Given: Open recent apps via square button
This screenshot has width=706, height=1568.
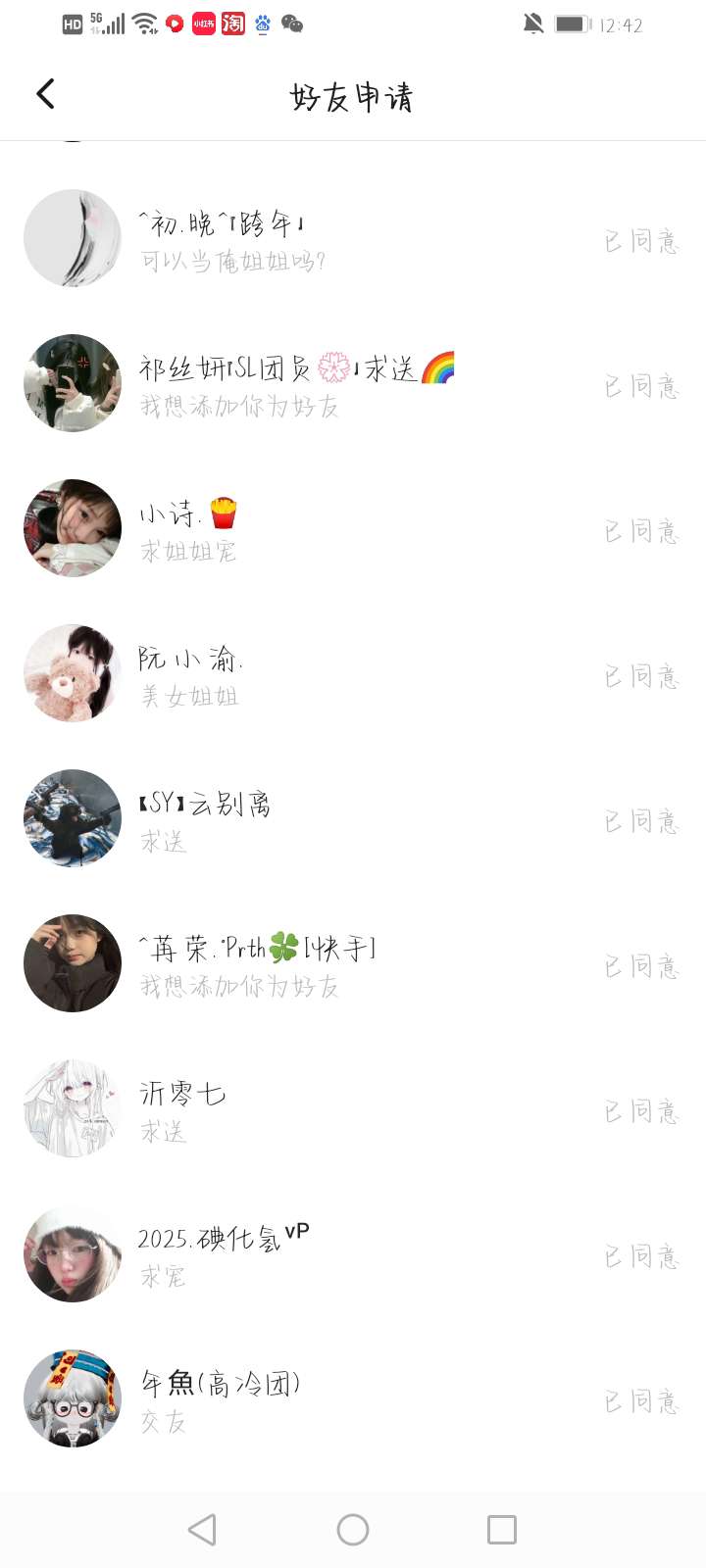Looking at the screenshot, I should (502, 1530).
